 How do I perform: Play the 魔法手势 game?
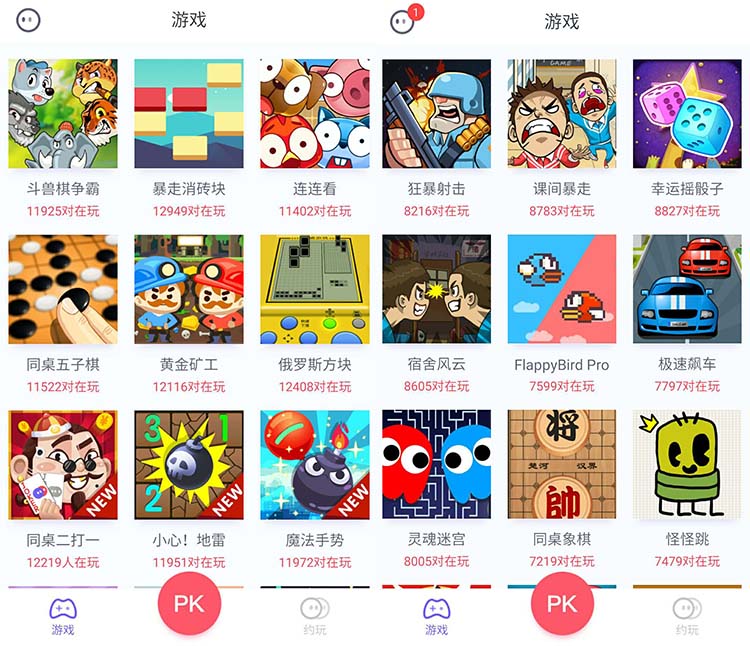(315, 465)
